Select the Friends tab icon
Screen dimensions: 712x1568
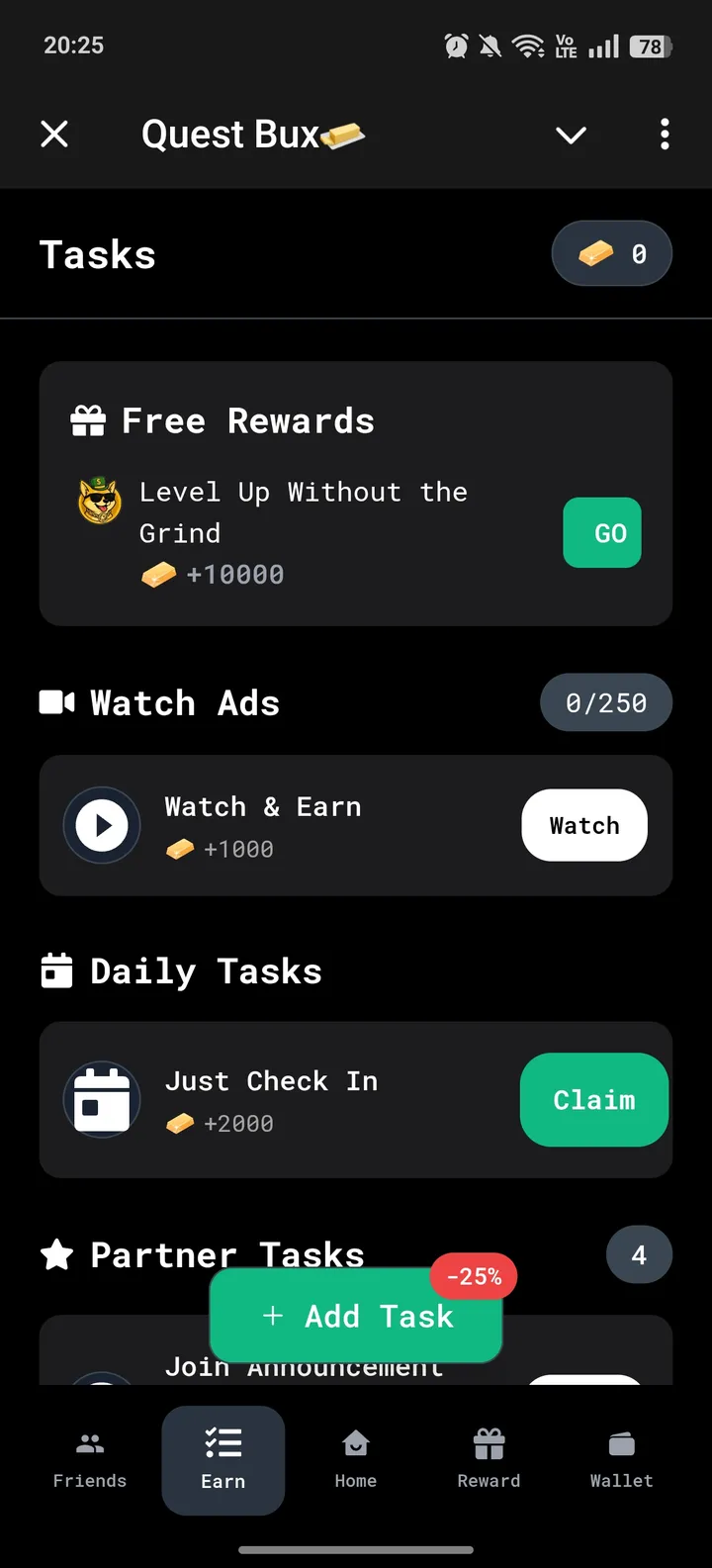coord(89,1446)
